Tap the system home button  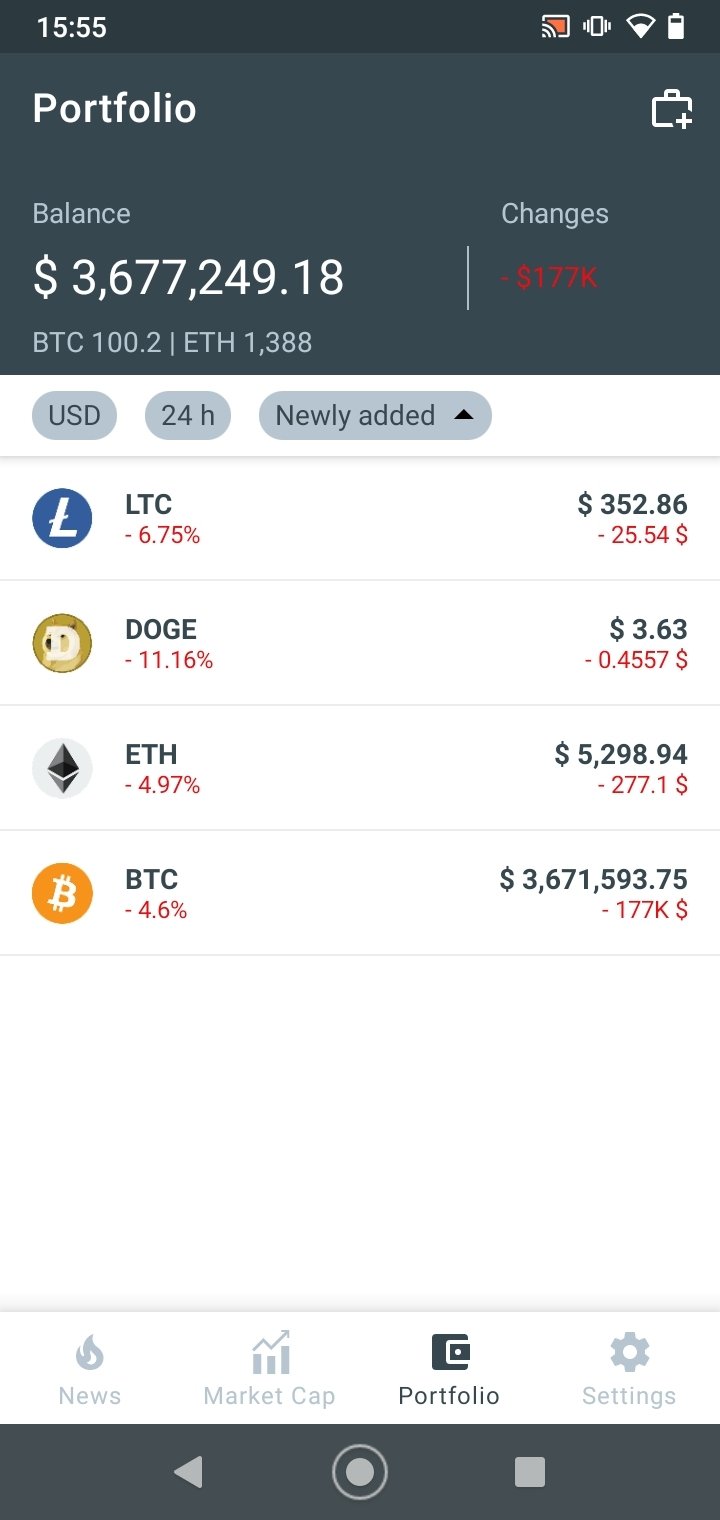tap(360, 1472)
